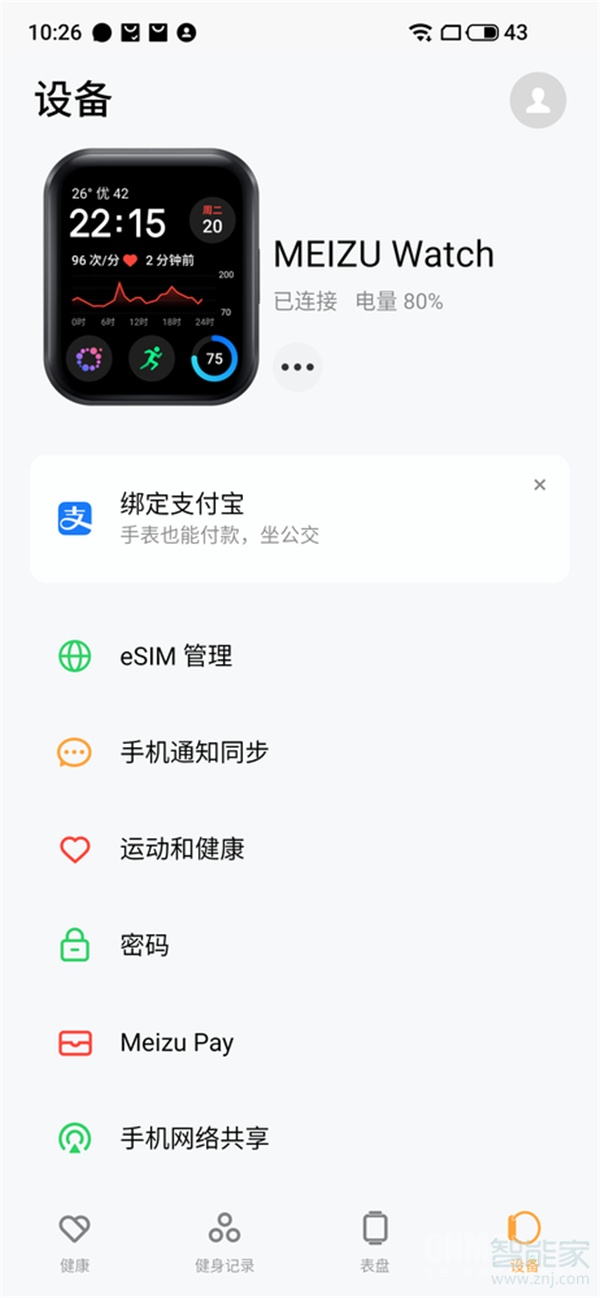
Task: Switch to the 健康 tab
Action: coord(75,1240)
